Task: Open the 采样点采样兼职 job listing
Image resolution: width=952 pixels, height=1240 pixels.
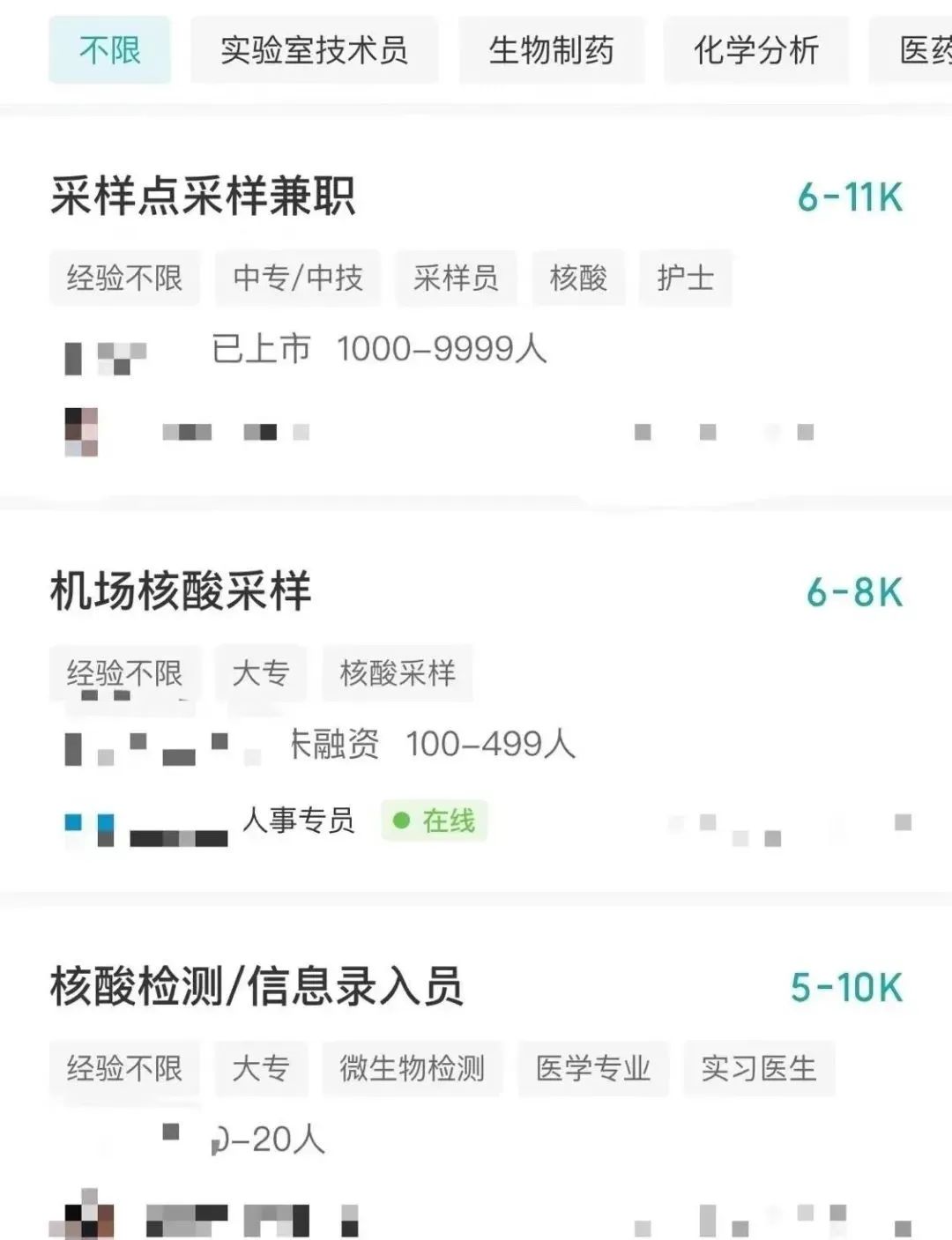Action: [203, 197]
